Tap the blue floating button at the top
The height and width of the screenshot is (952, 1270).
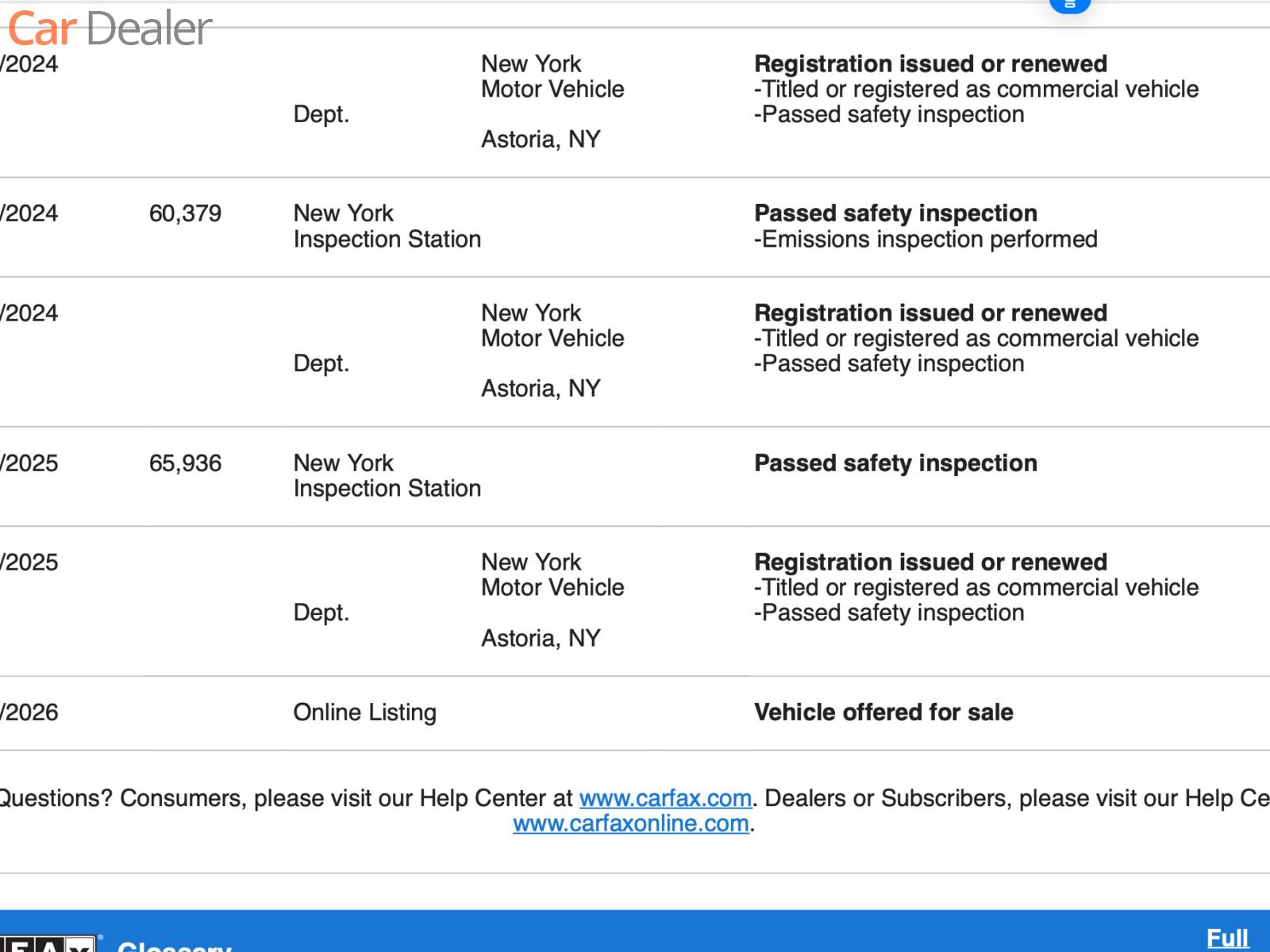1069,6
